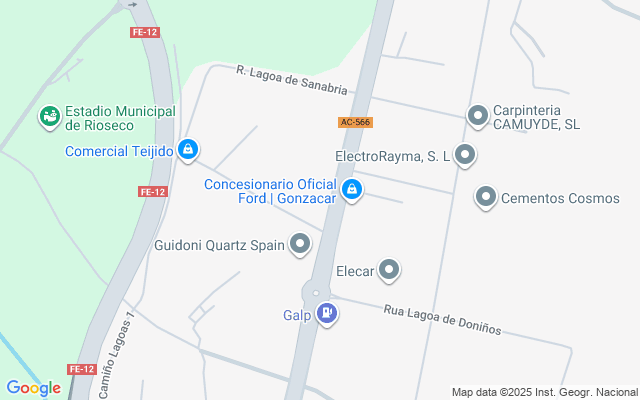
Task: Select the ElectroRayma, S. L marker
Action: click(465, 156)
